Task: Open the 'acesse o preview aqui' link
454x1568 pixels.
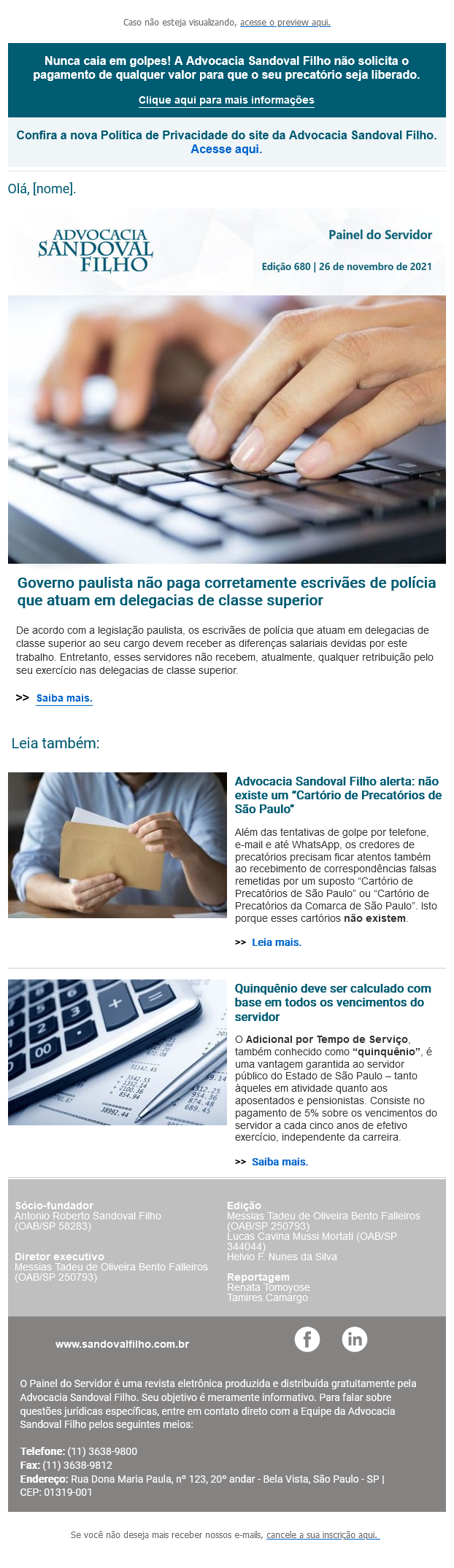Action: point(285,23)
